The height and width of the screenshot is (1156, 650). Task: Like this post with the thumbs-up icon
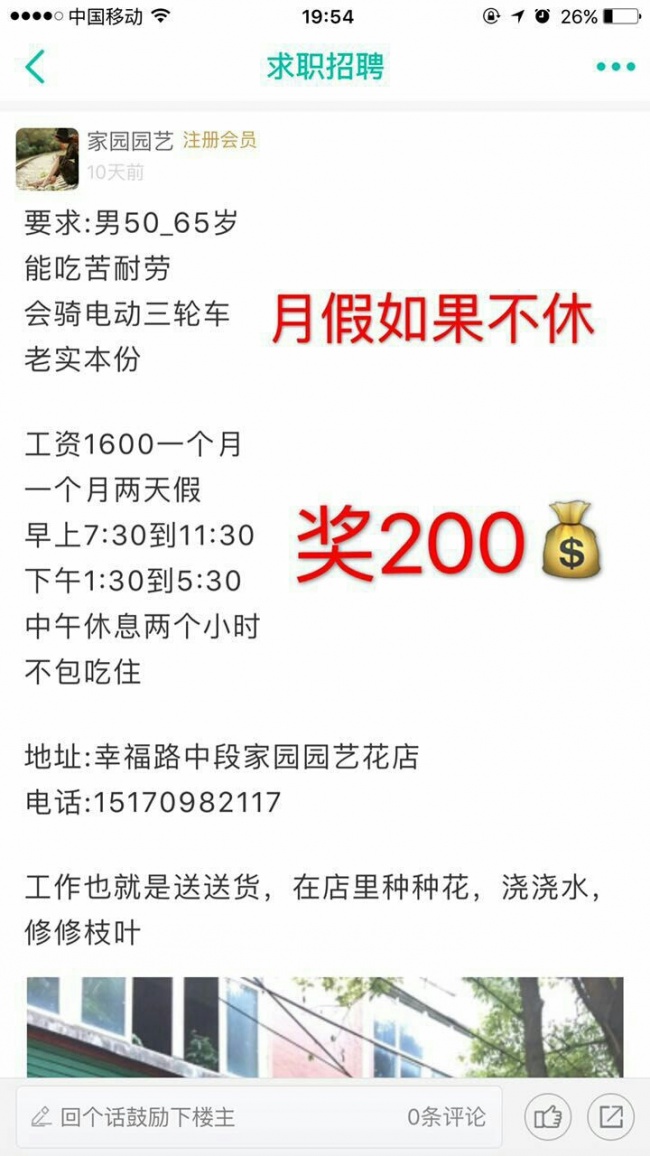(x=548, y=1117)
